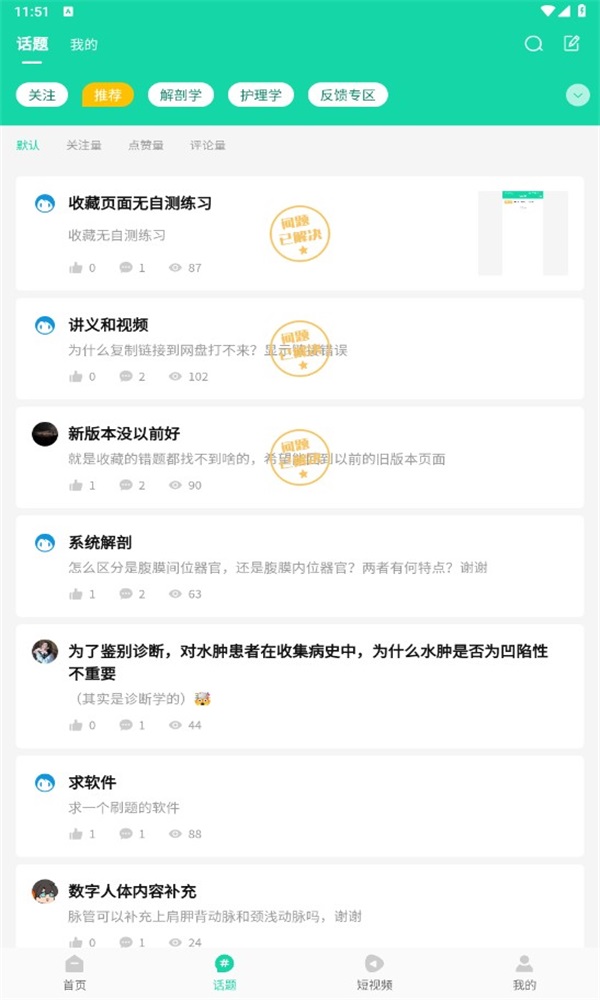Go to the 首页 tab
Viewport: 600px width, 1000px height.
75,972
